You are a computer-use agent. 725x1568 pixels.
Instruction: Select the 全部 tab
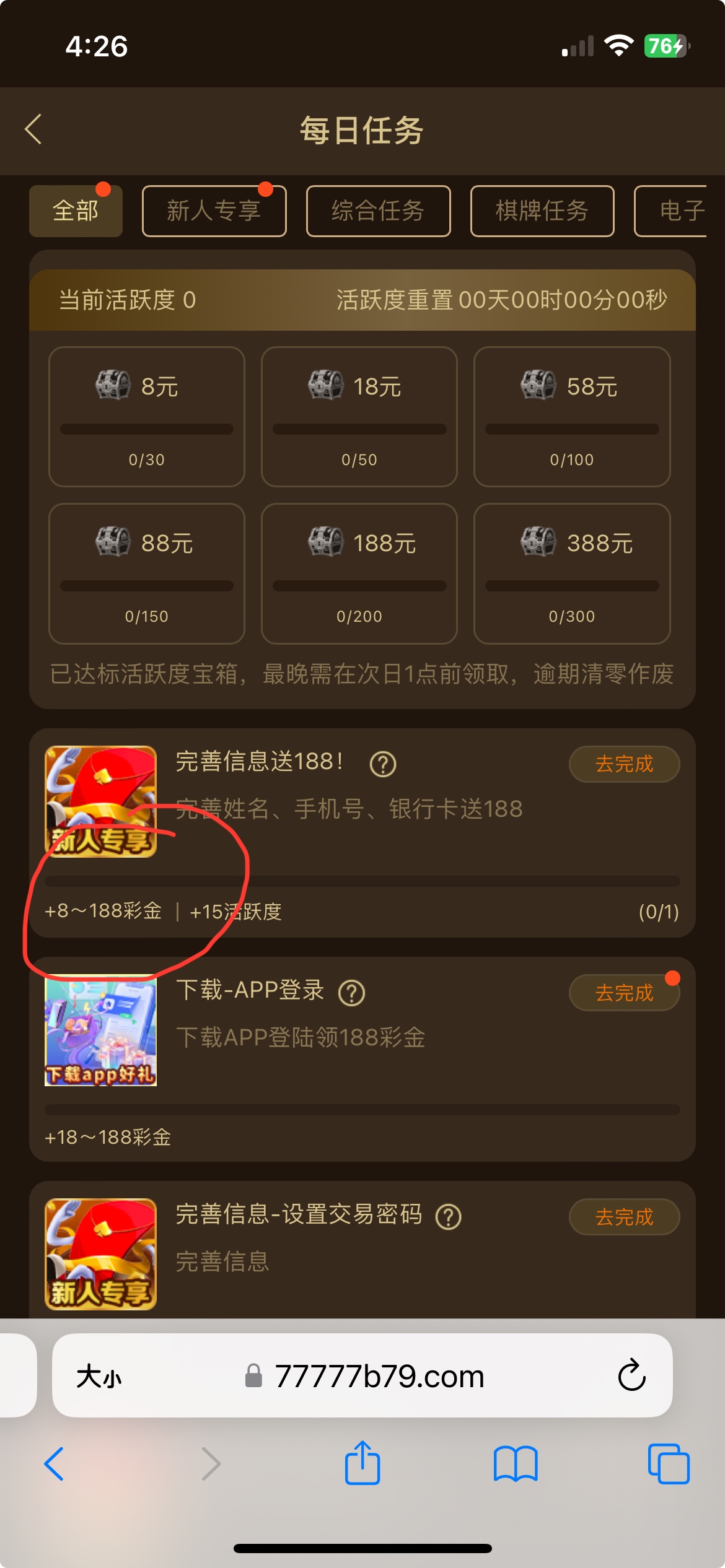[76, 211]
